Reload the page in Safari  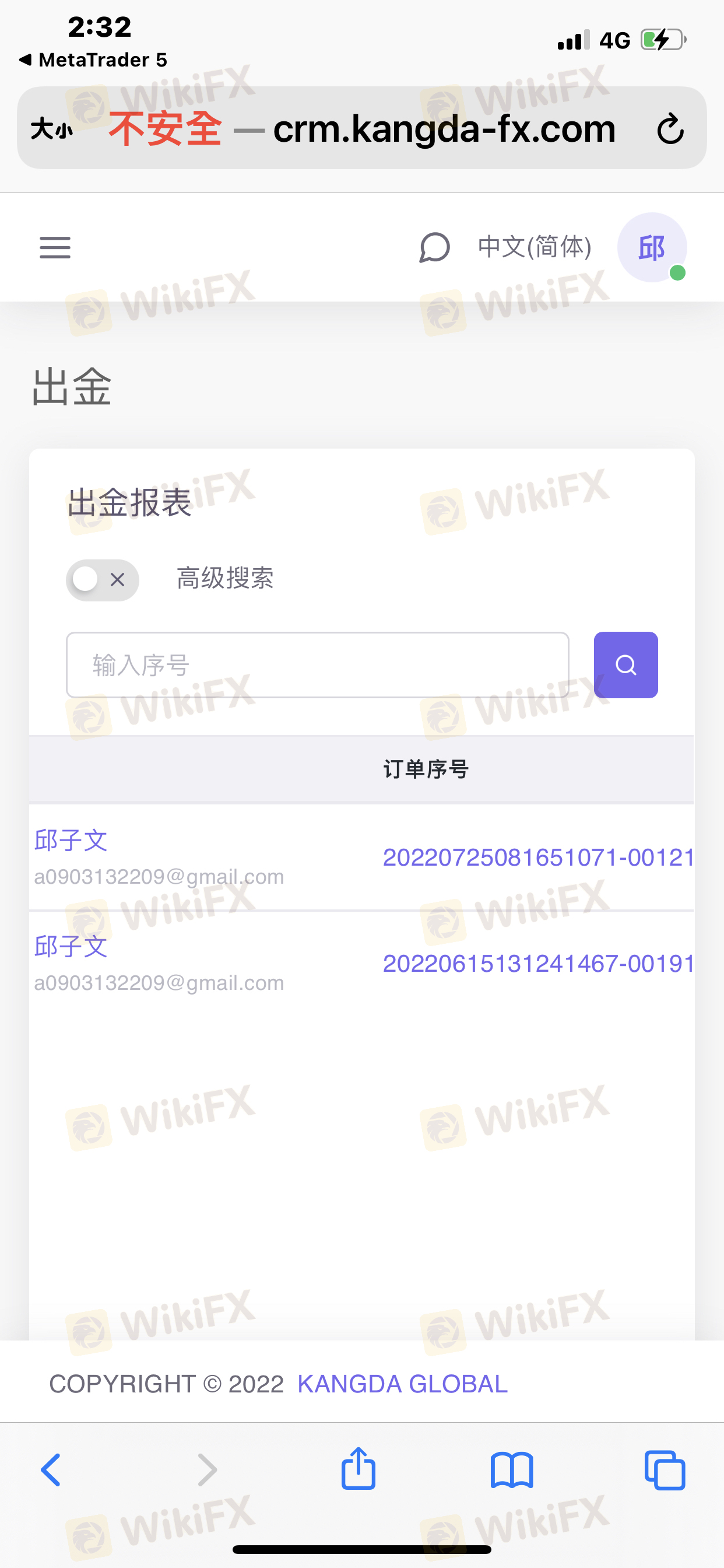point(670,128)
